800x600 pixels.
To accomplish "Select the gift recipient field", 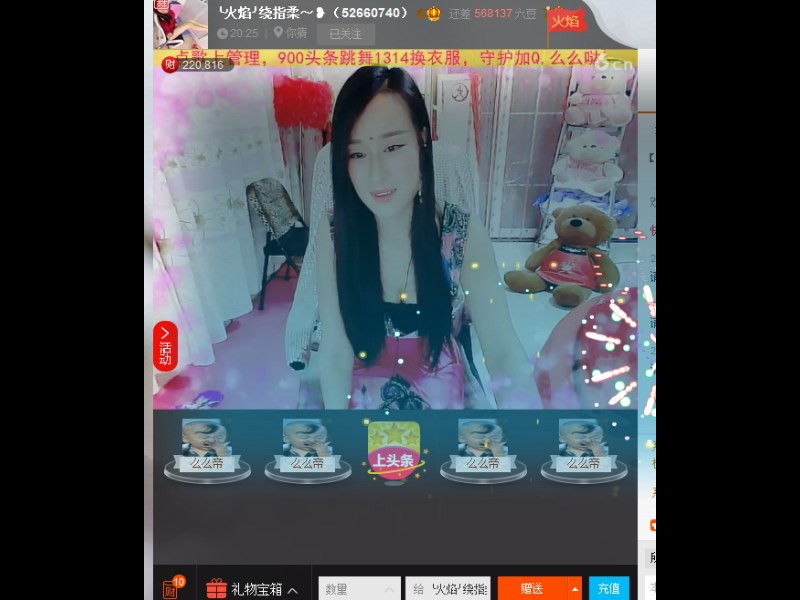I will click(448, 589).
